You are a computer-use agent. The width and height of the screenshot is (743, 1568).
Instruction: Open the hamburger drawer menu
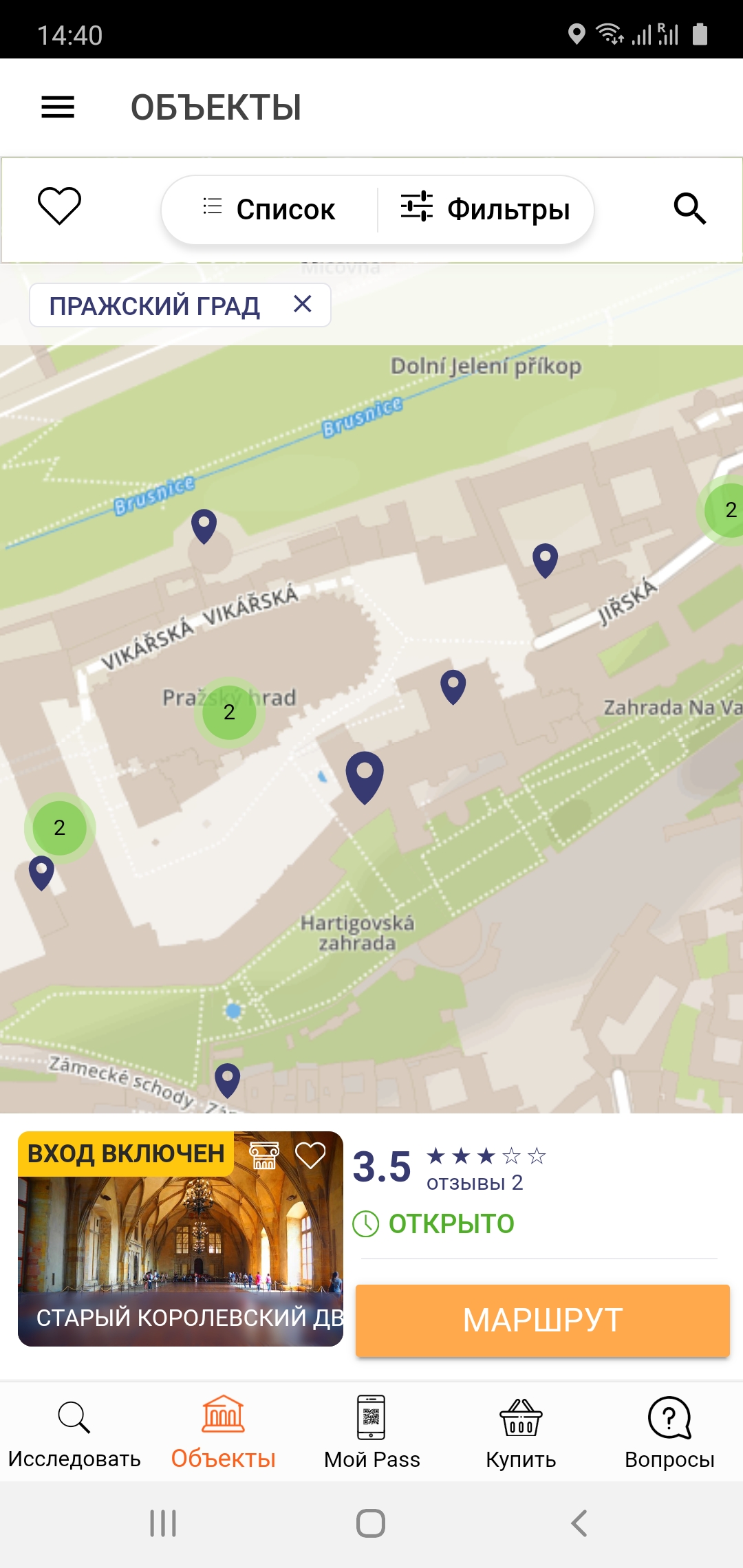(58, 107)
